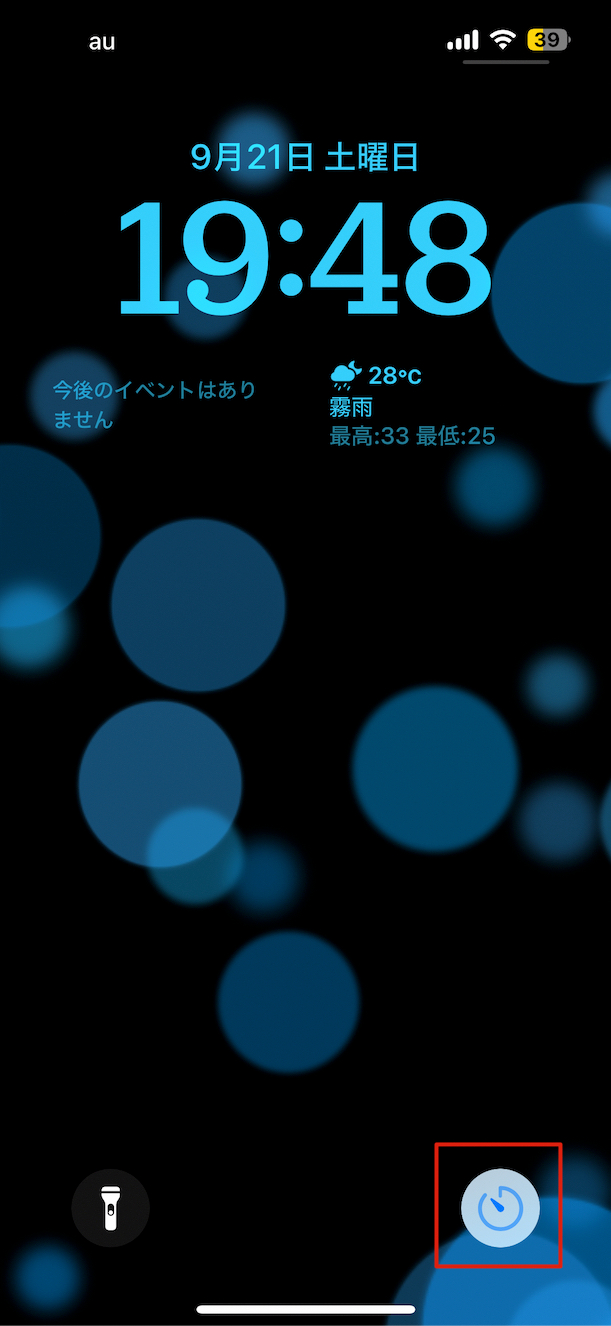The height and width of the screenshot is (1326, 611).
Task: Open the timer shortcut button
Action: (x=500, y=1208)
